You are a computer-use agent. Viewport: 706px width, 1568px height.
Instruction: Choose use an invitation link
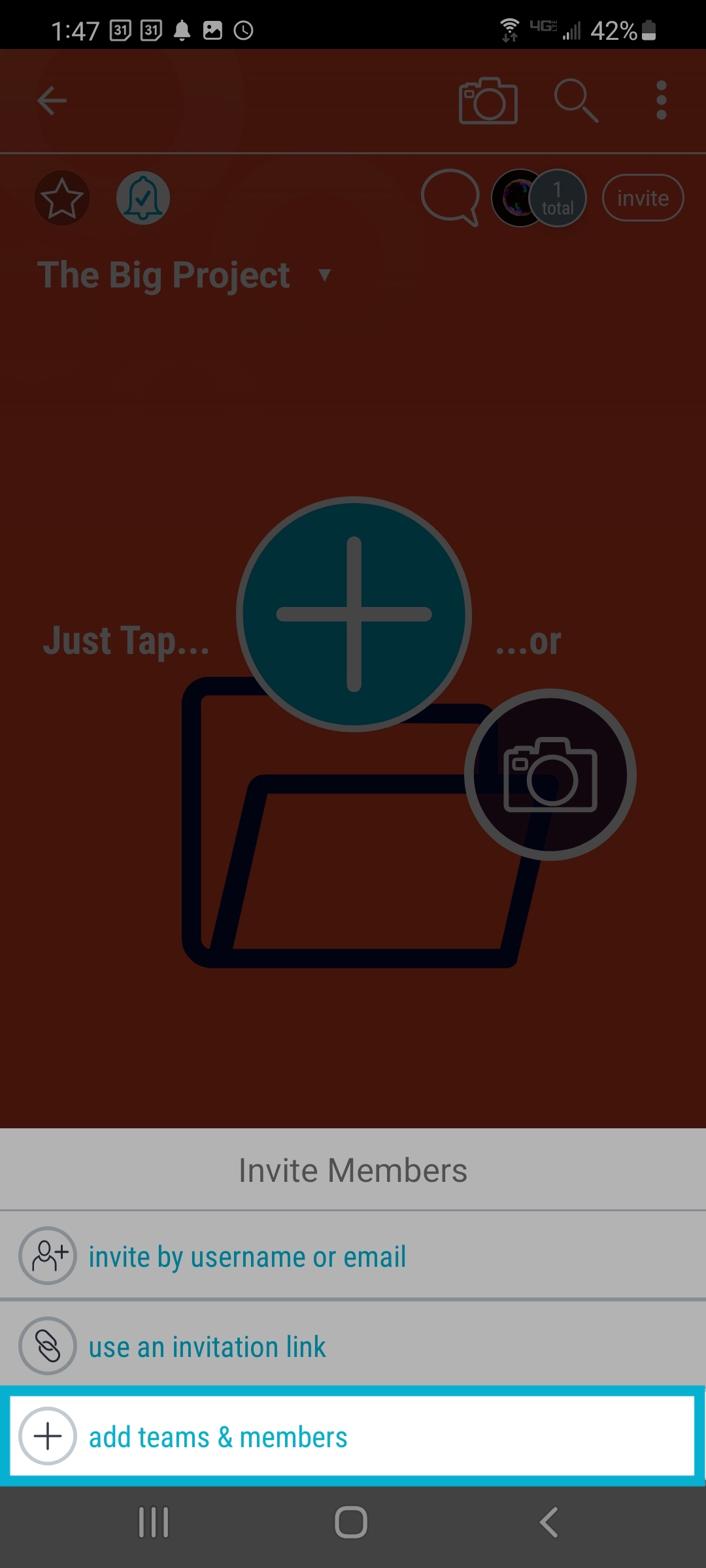[207, 1347]
